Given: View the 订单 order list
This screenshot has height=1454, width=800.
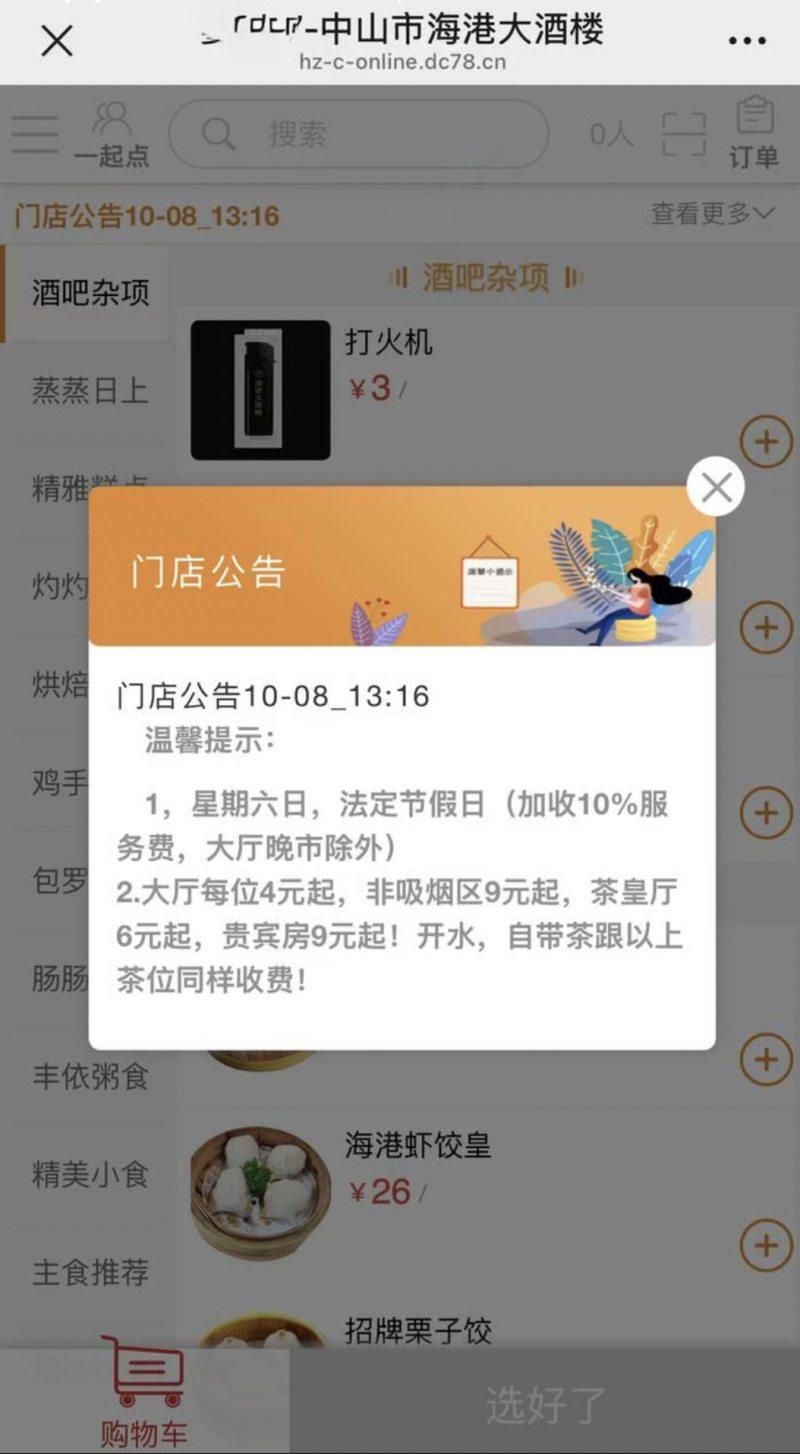Looking at the screenshot, I should pos(754,134).
